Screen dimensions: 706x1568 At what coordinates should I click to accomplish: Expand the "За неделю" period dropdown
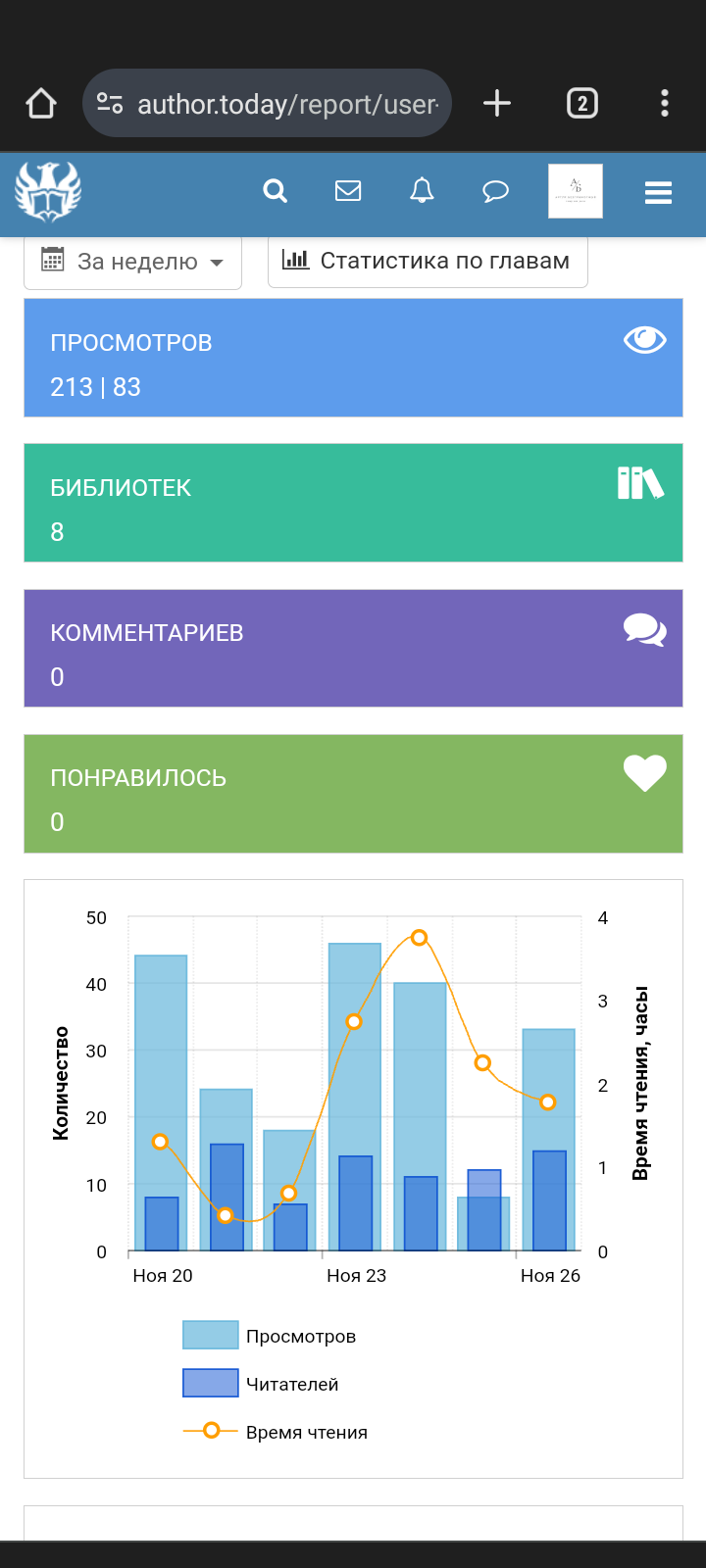(x=132, y=262)
